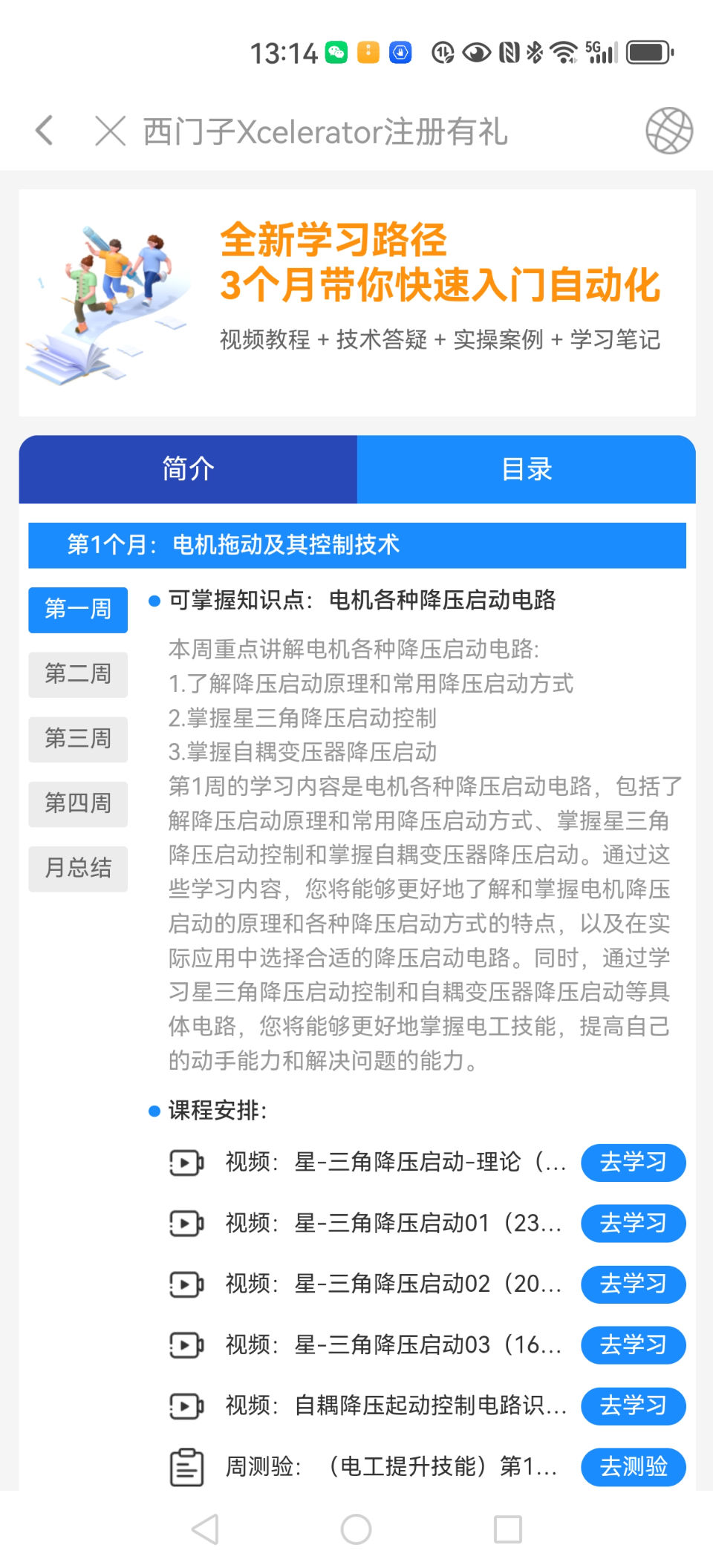Tap 去学习 for 星-三角降压启动-理论 video
This screenshot has width=713, height=1568.
[x=633, y=1162]
